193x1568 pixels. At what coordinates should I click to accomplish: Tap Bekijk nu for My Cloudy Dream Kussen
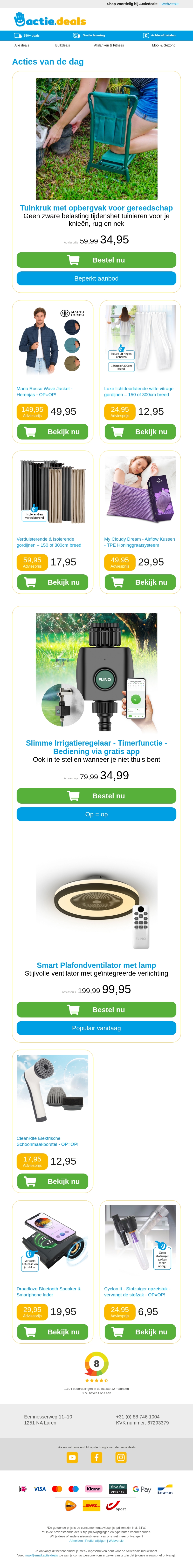pos(140,582)
